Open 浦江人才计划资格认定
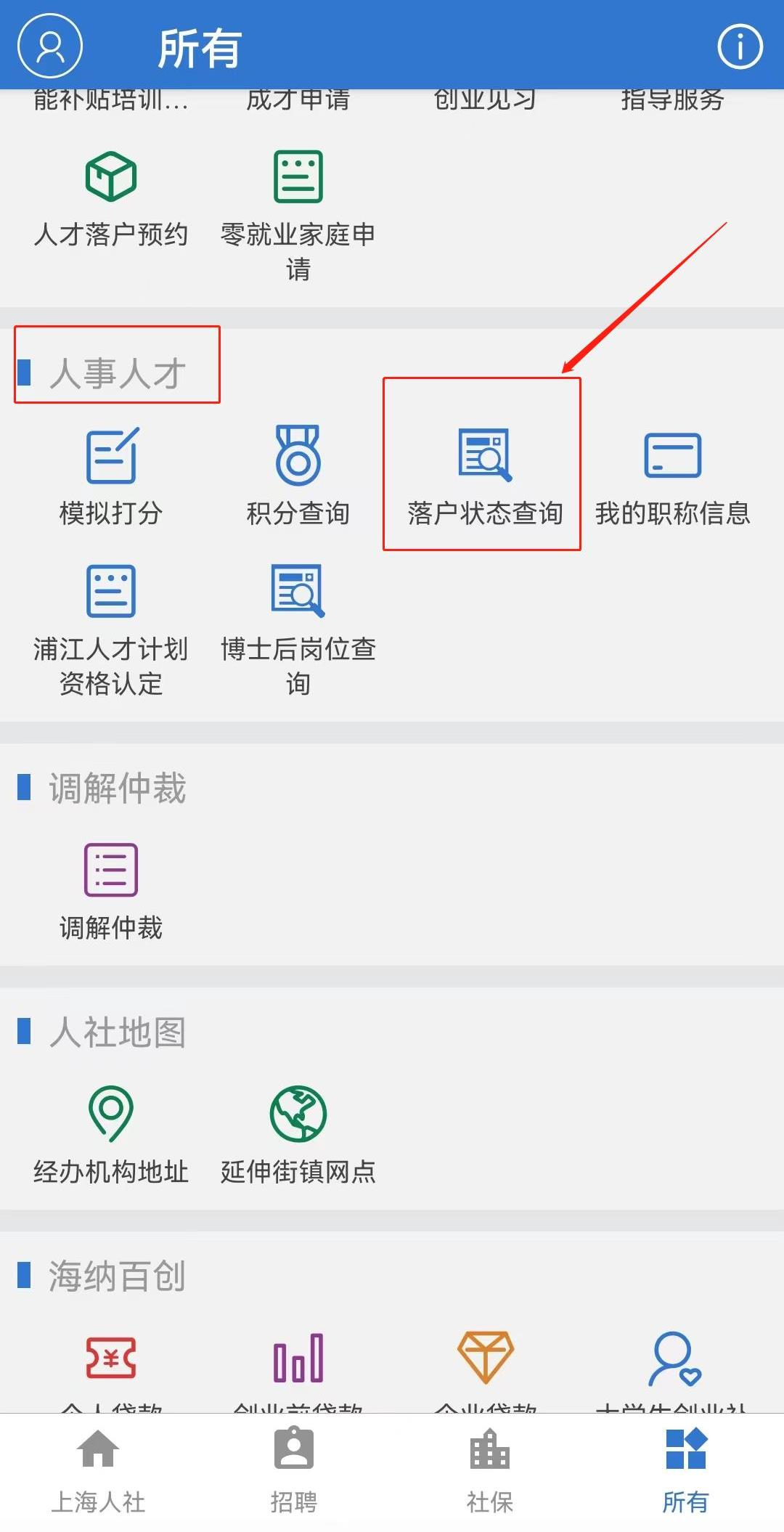 point(111,628)
